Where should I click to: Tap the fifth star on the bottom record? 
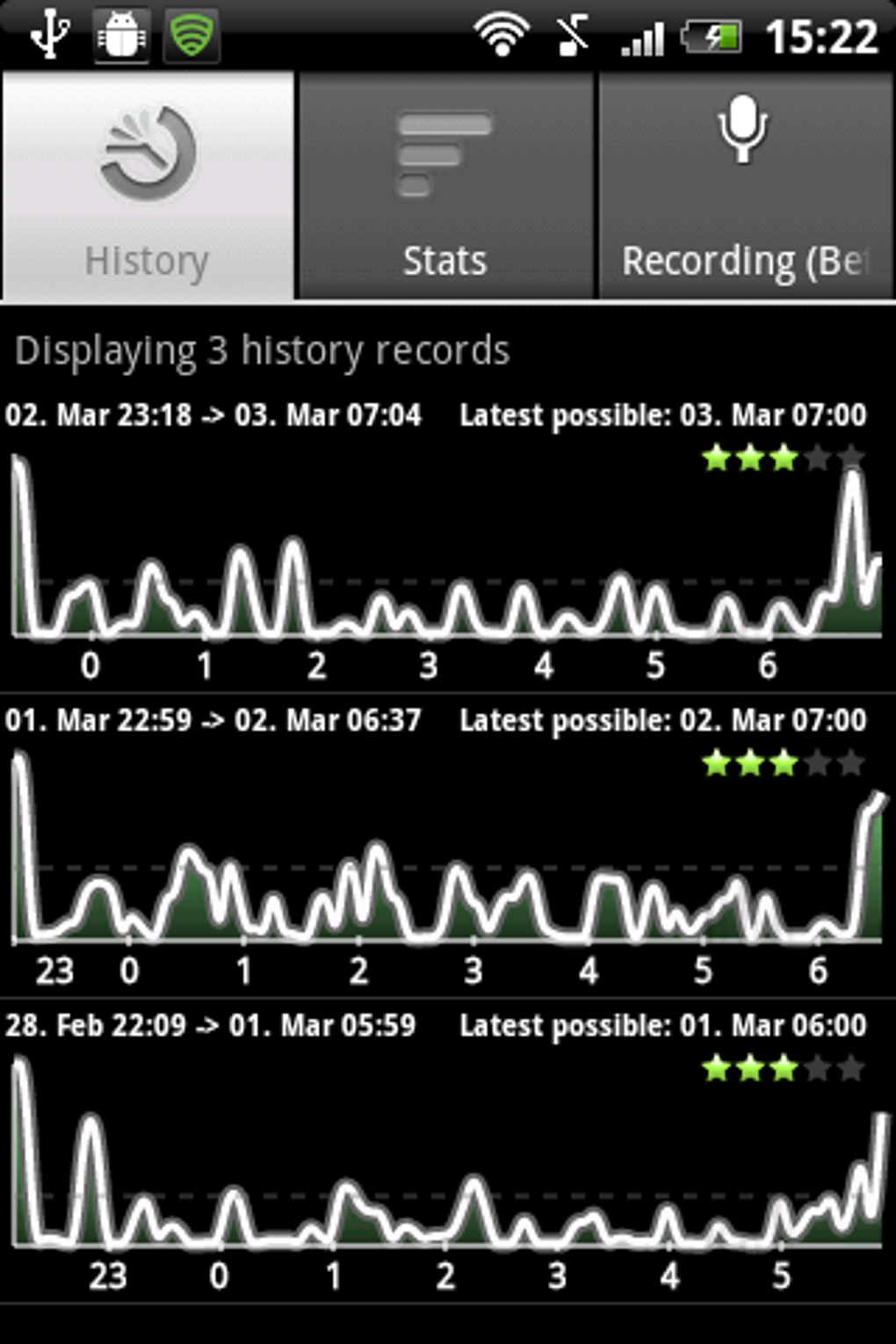pos(849,1069)
